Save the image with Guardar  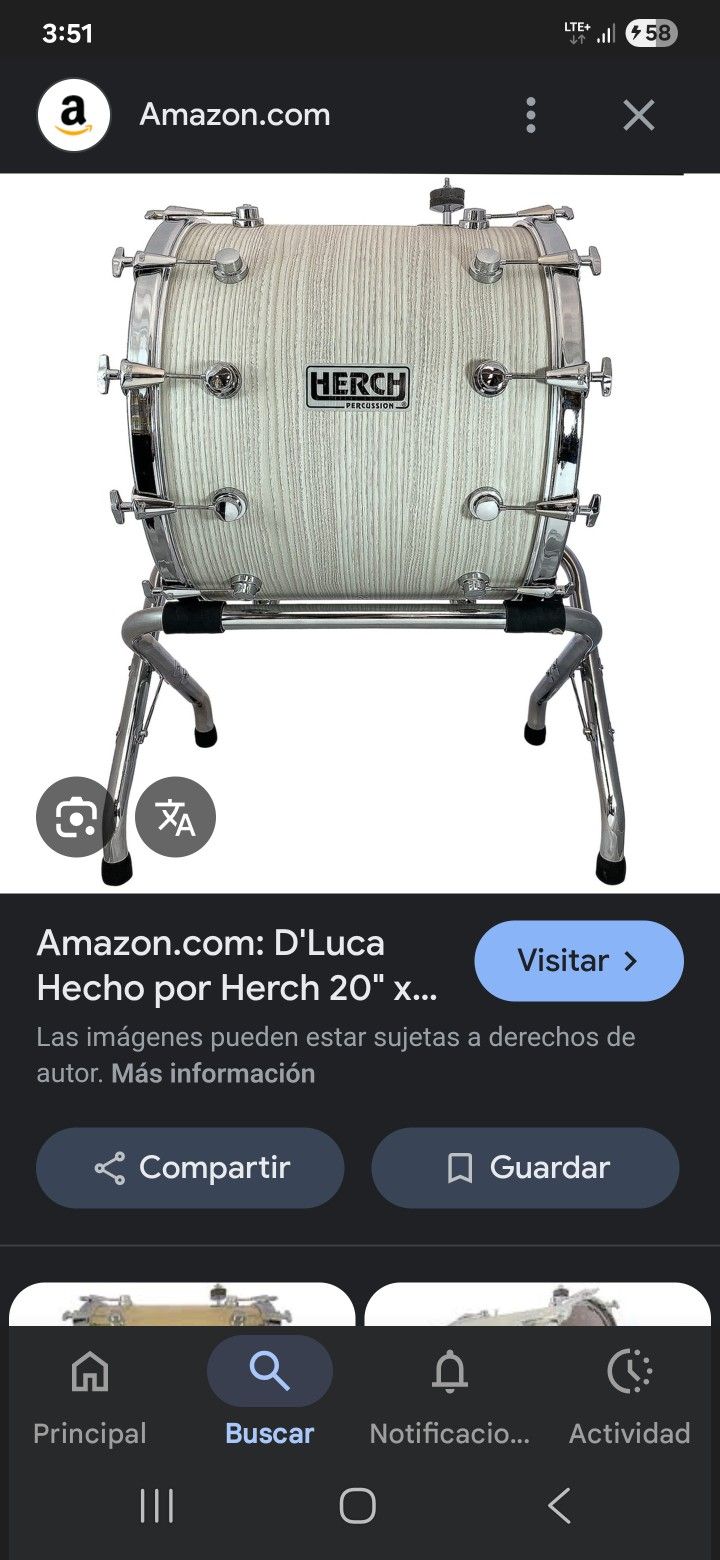[525, 1168]
